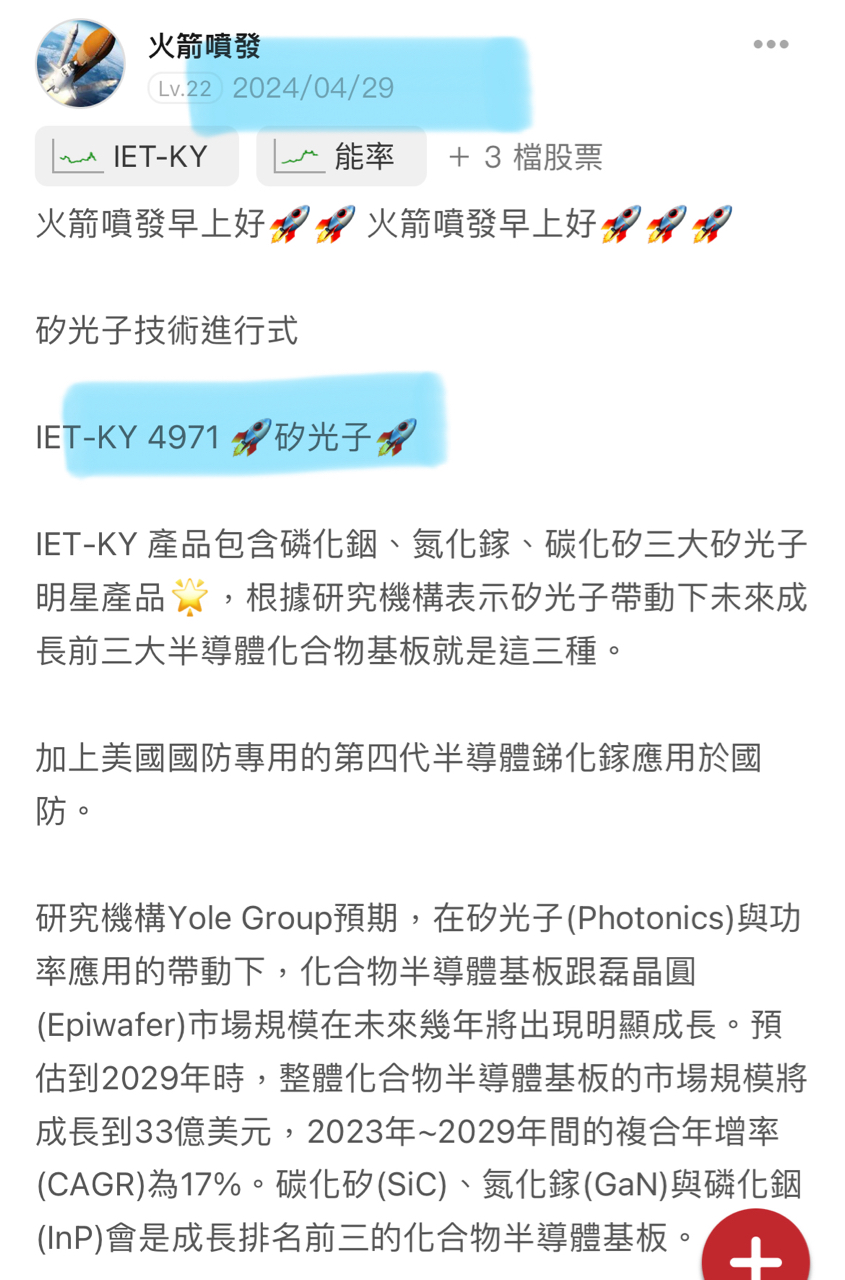The height and width of the screenshot is (1280, 845).
Task: Click the 火箭噴發 rocket avatar image
Action: coord(78,62)
